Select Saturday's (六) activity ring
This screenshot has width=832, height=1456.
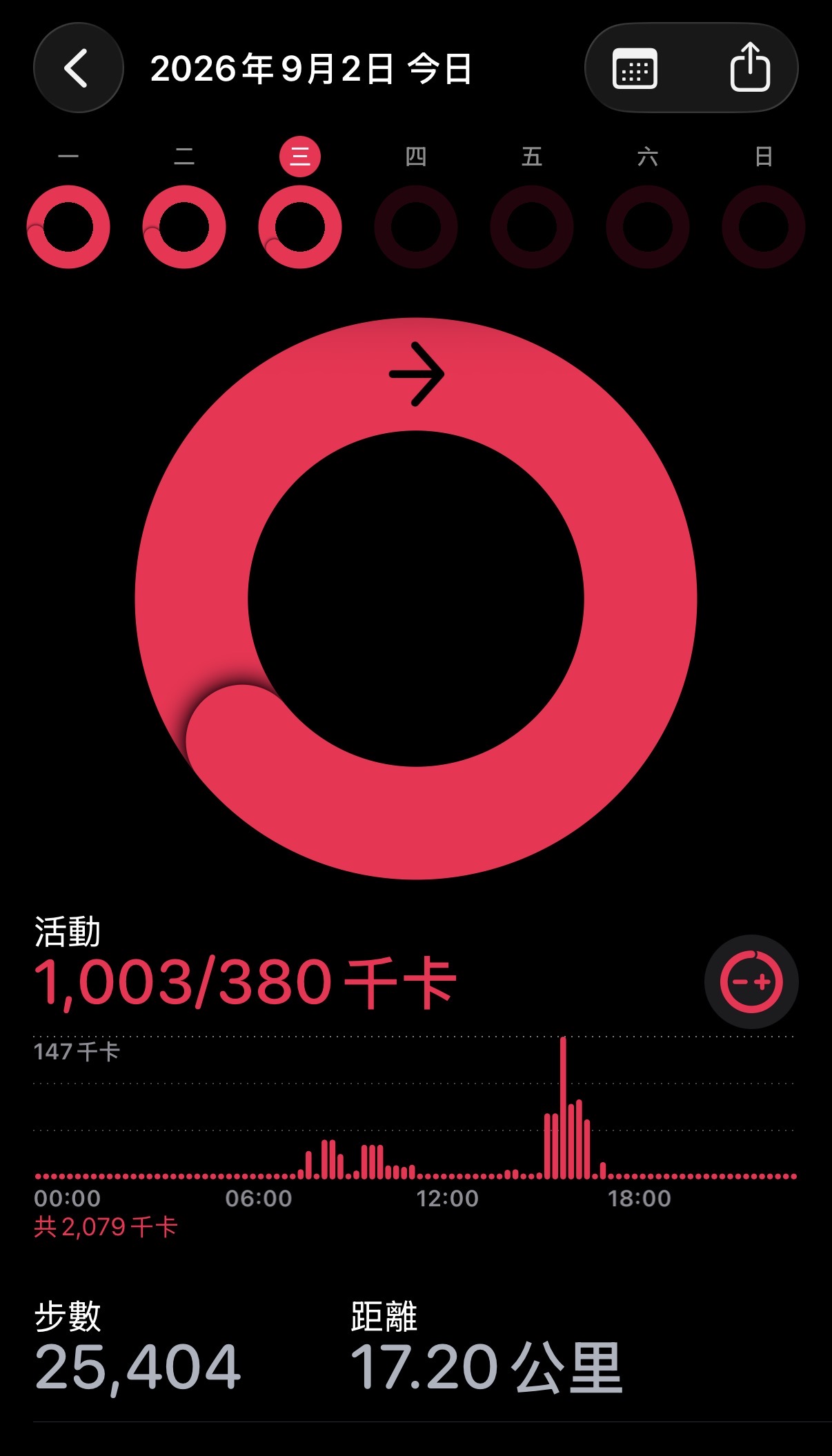pyautogui.click(x=648, y=227)
